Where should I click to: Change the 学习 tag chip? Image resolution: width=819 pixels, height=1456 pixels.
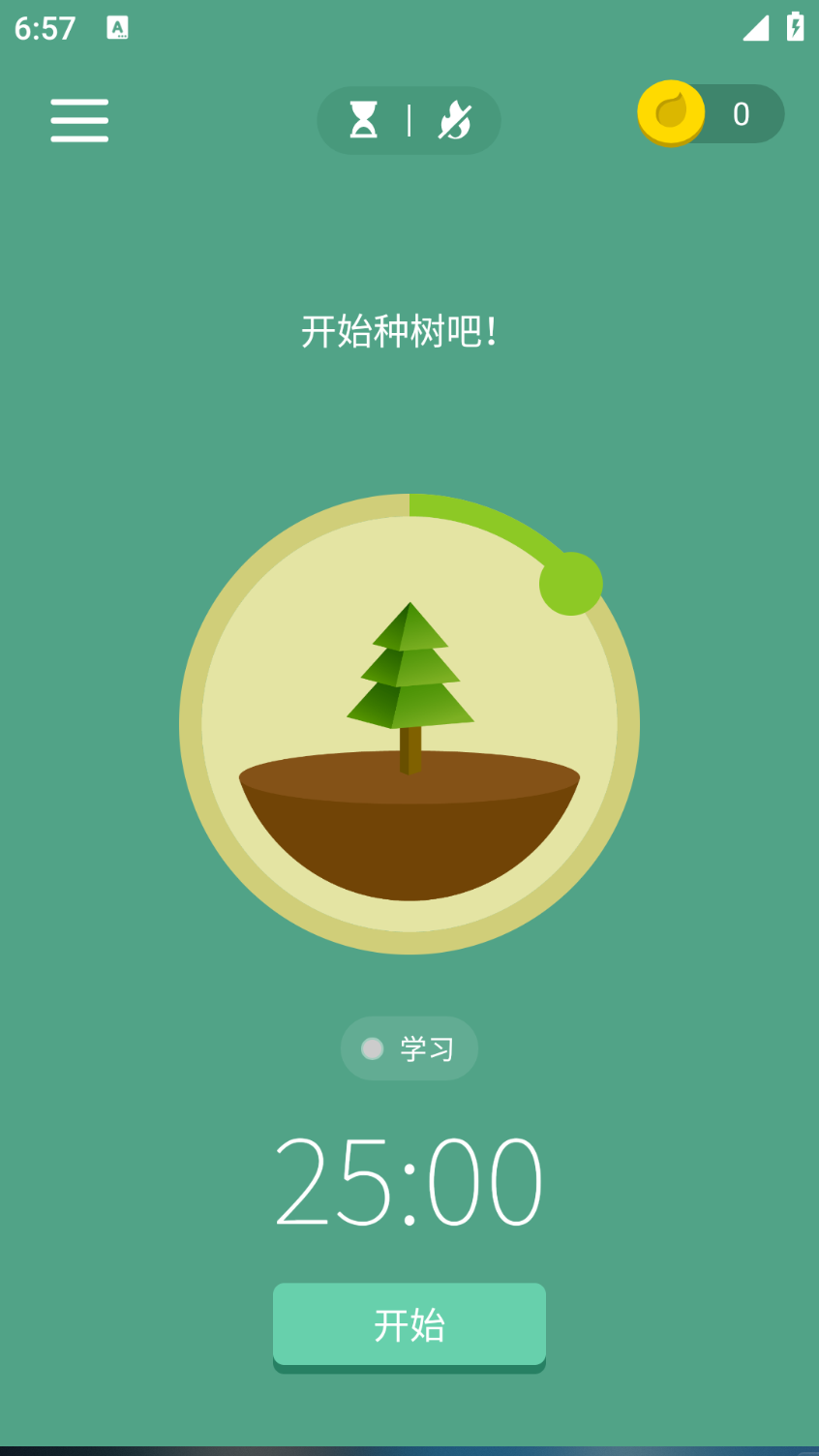coord(409,1048)
